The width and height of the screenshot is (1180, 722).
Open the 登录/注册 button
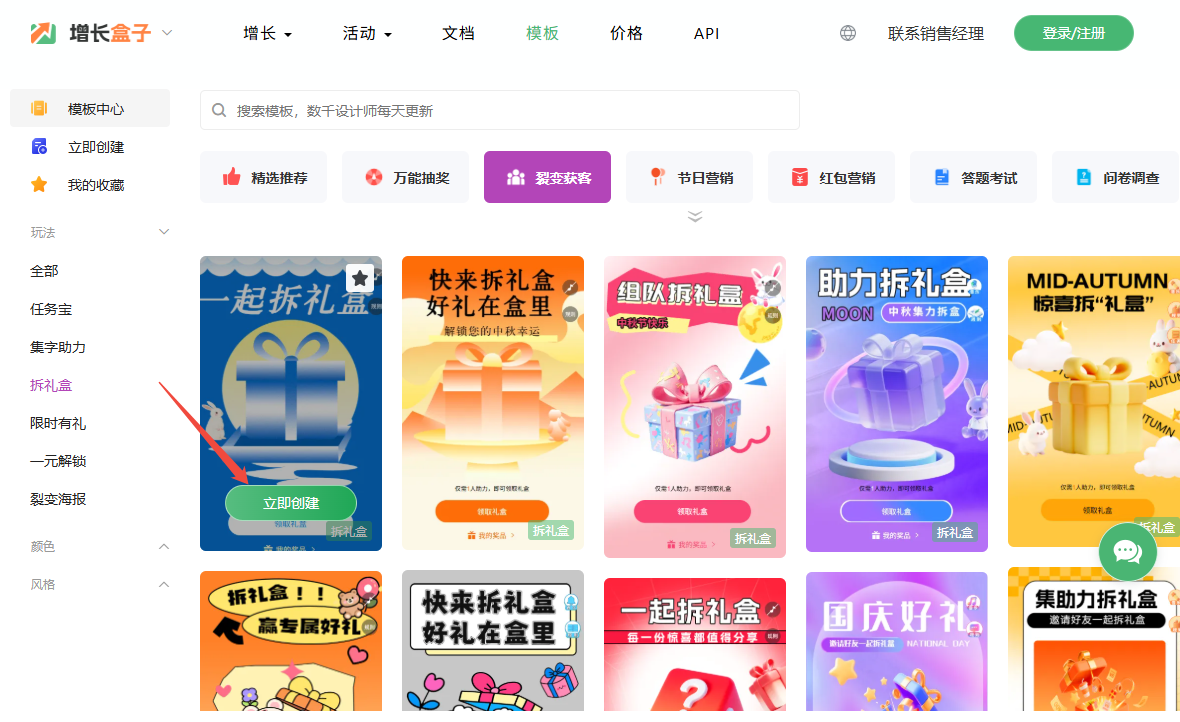point(1073,33)
